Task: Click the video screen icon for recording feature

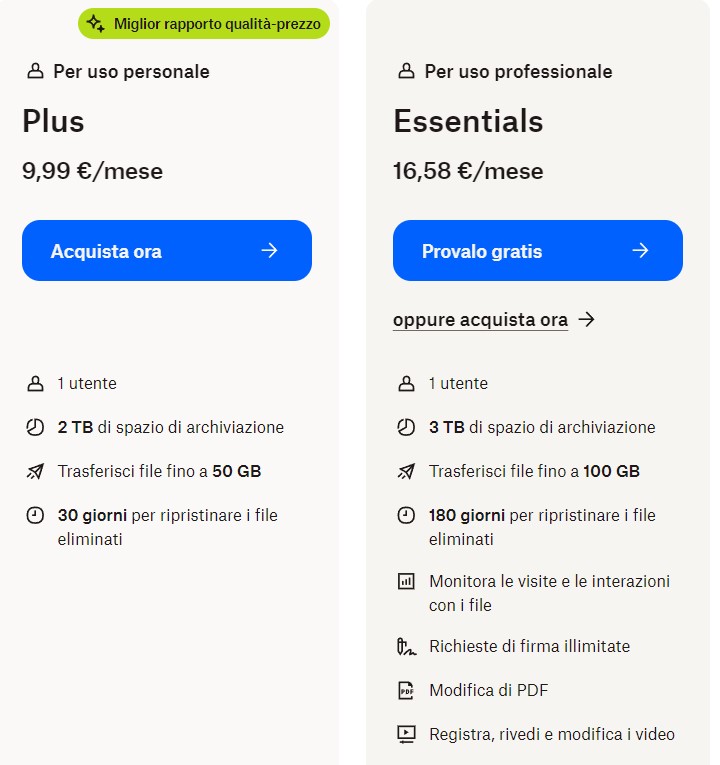Action: pos(405,734)
